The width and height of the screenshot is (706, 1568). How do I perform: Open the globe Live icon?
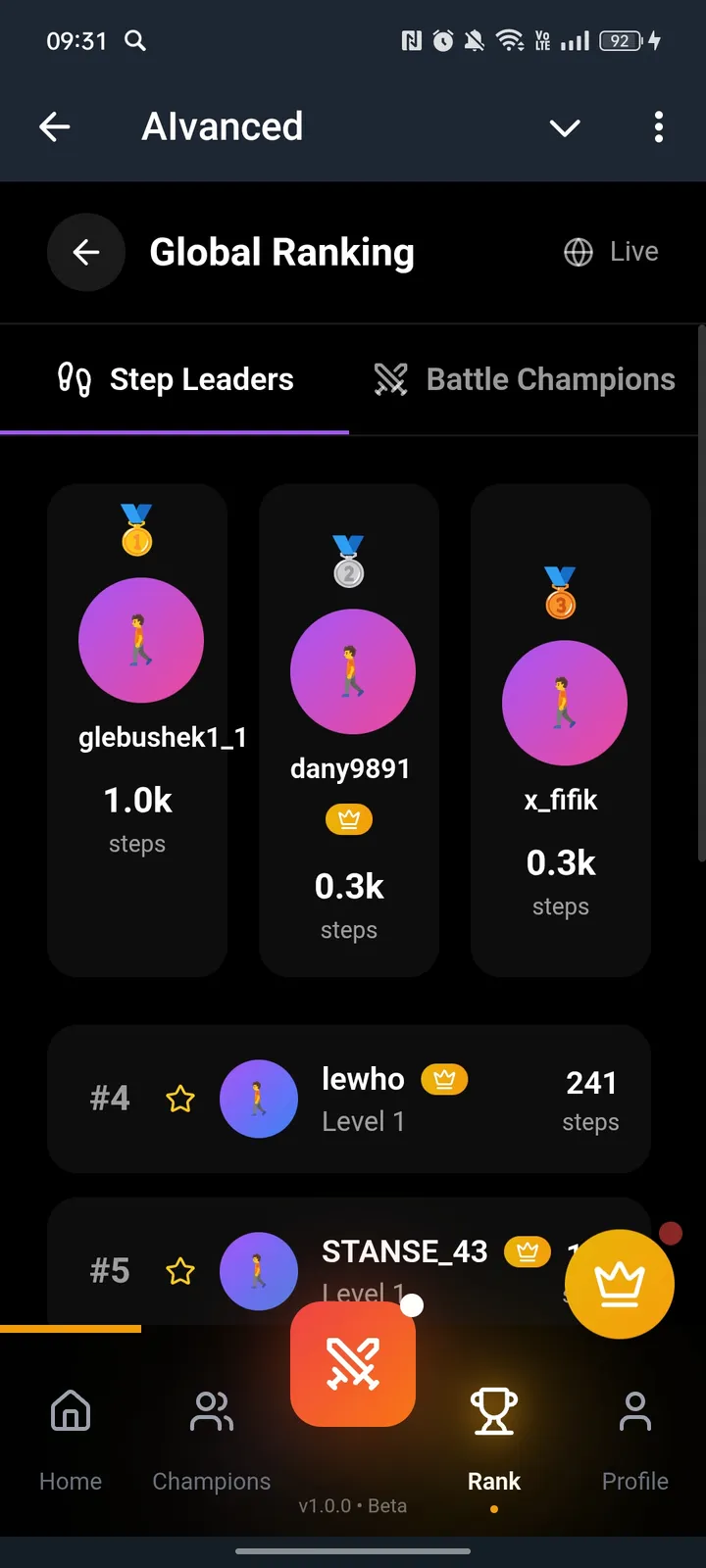579,252
